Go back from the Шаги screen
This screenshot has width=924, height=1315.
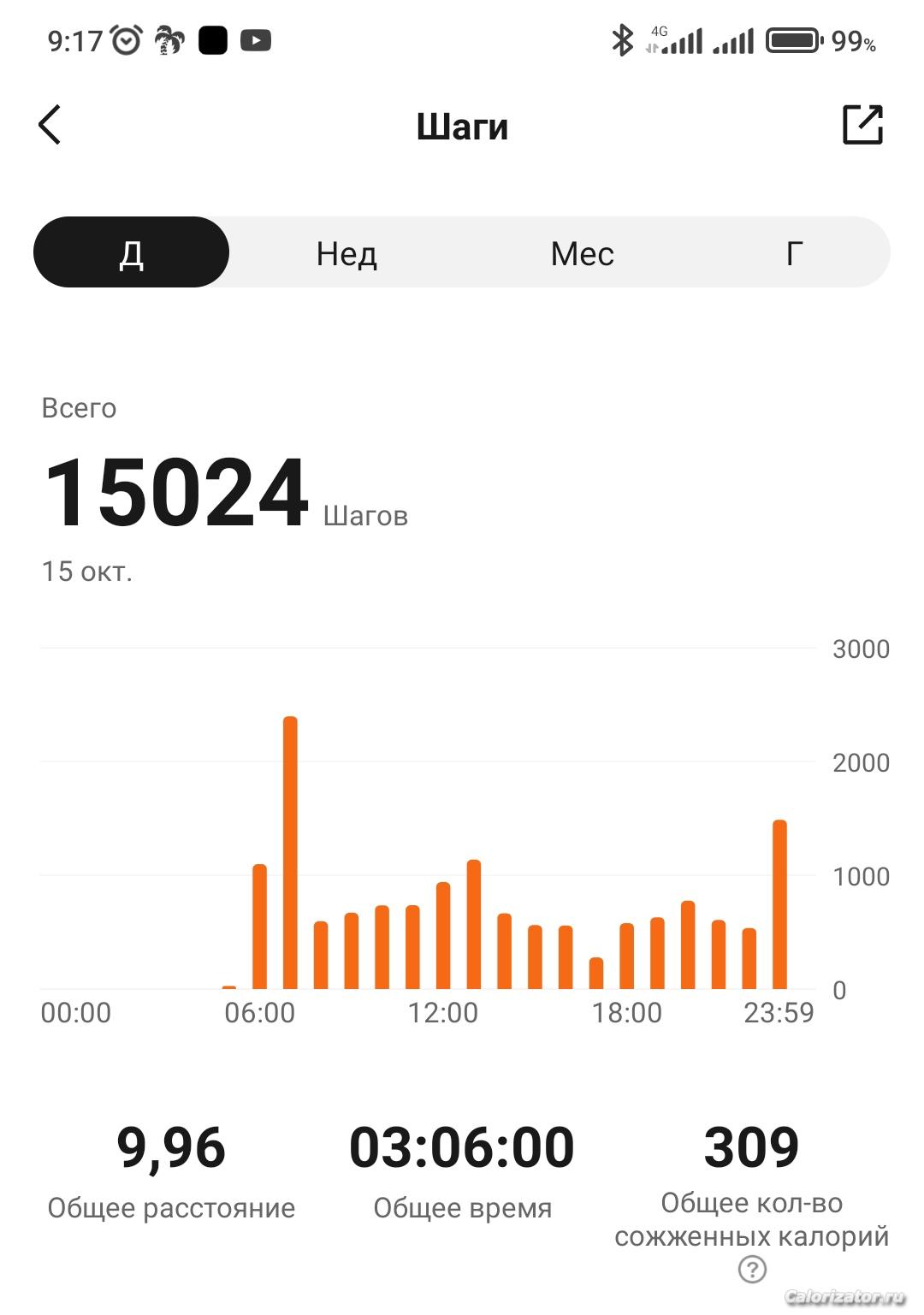click(x=50, y=126)
